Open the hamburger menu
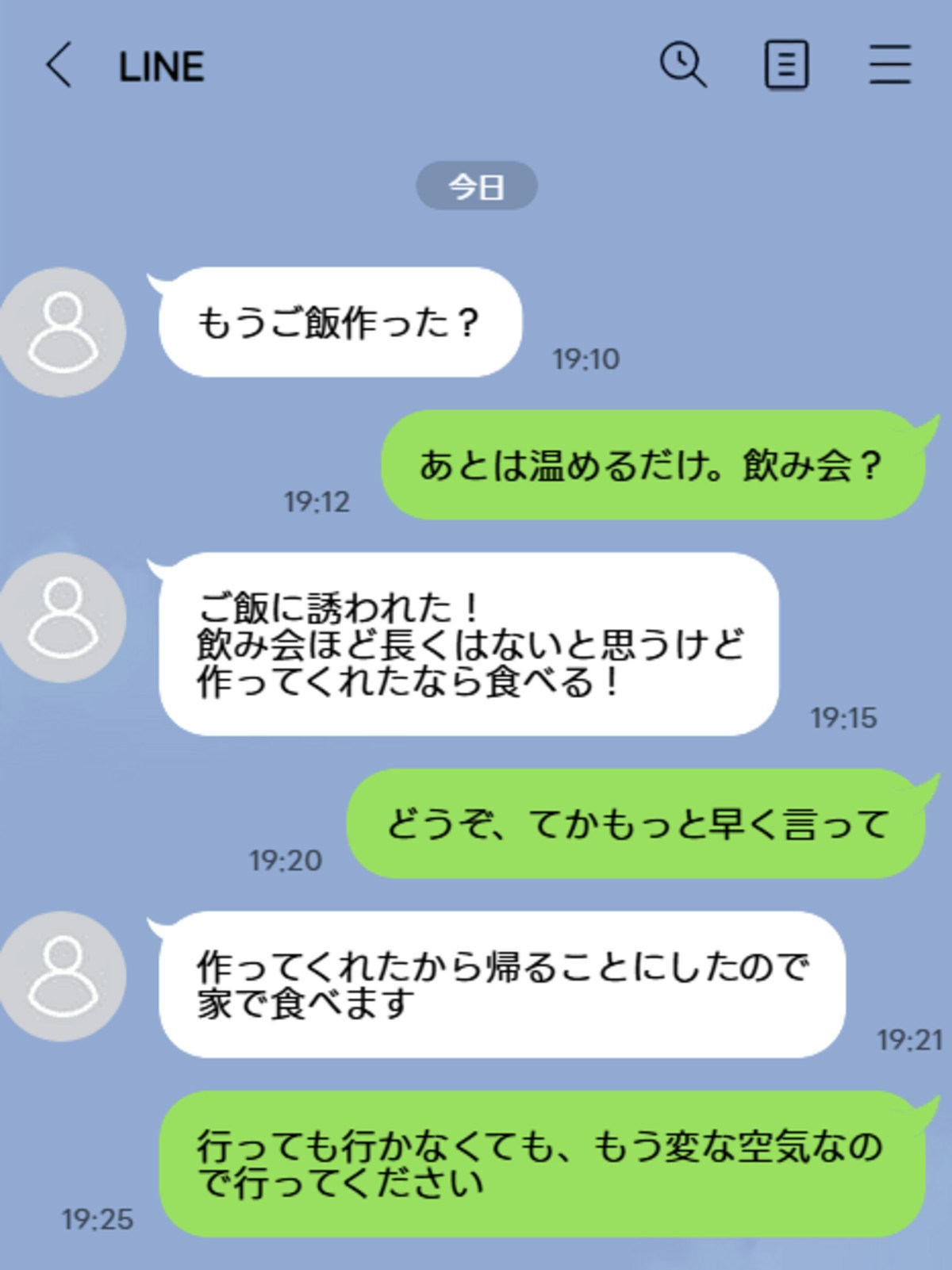The width and height of the screenshot is (952, 1270). click(x=889, y=64)
